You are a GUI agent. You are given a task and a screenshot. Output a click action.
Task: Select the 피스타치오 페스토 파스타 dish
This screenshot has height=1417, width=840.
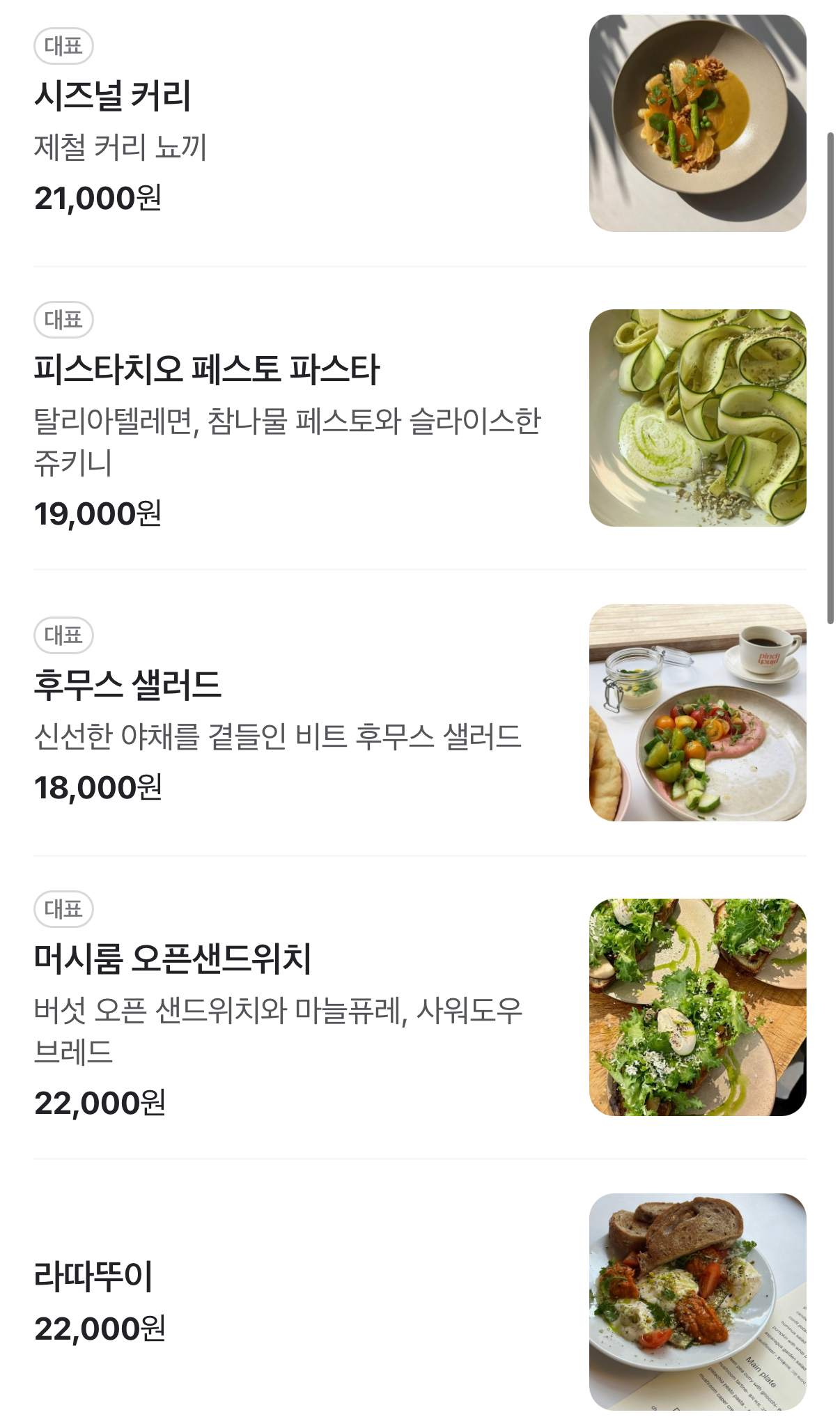pyautogui.click(x=207, y=370)
